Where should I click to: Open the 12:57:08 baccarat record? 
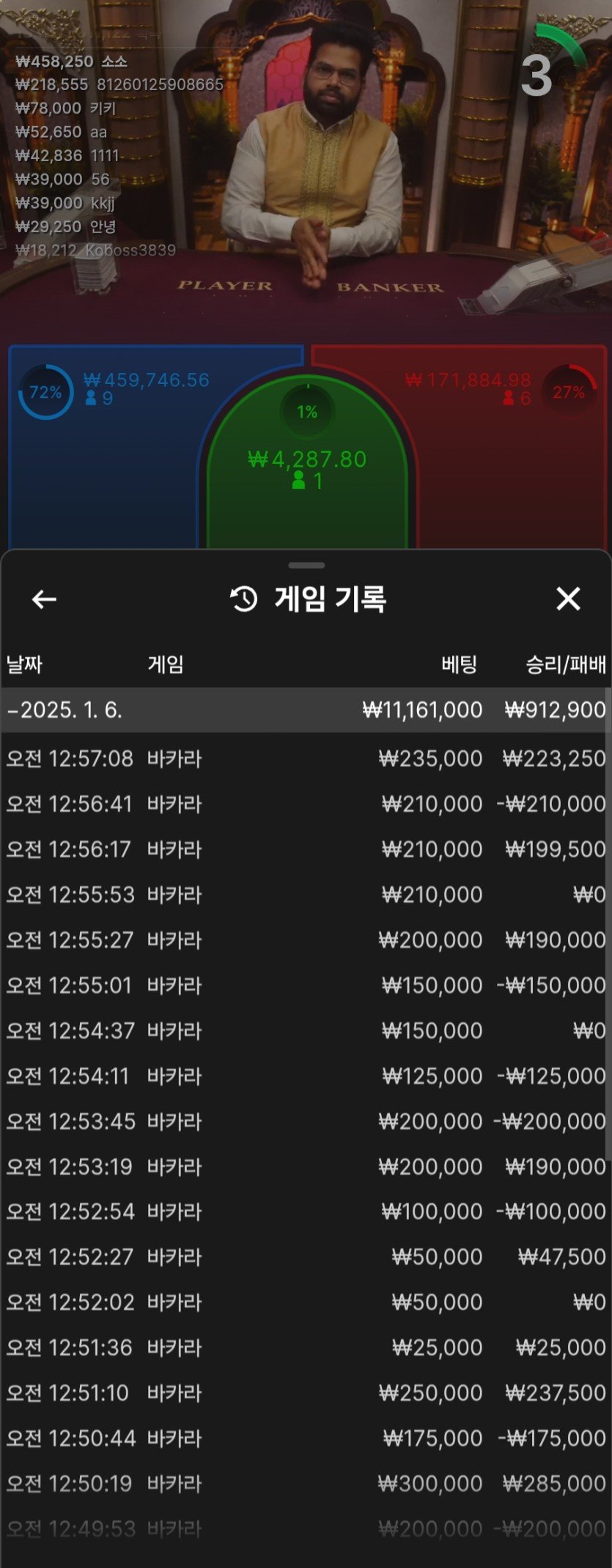point(306,758)
